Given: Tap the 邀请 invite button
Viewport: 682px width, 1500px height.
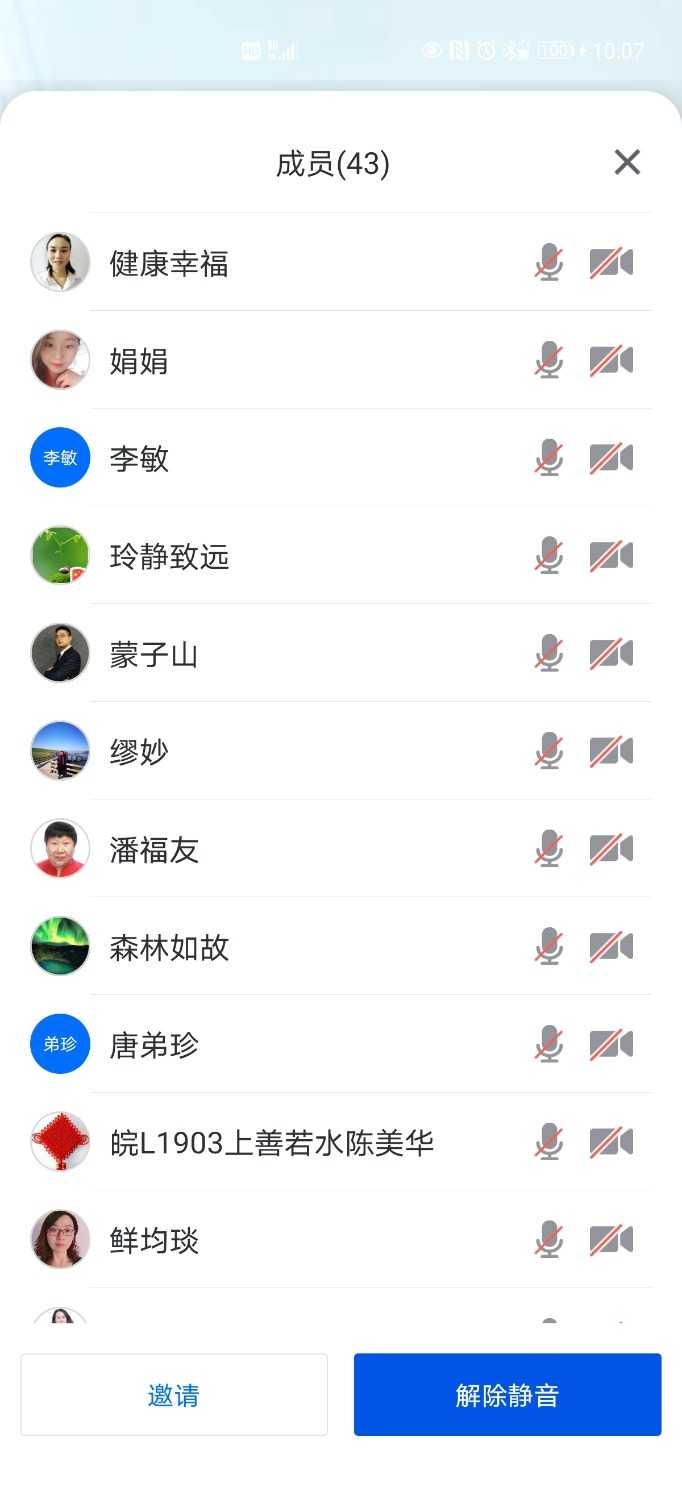Looking at the screenshot, I should 174,1395.
